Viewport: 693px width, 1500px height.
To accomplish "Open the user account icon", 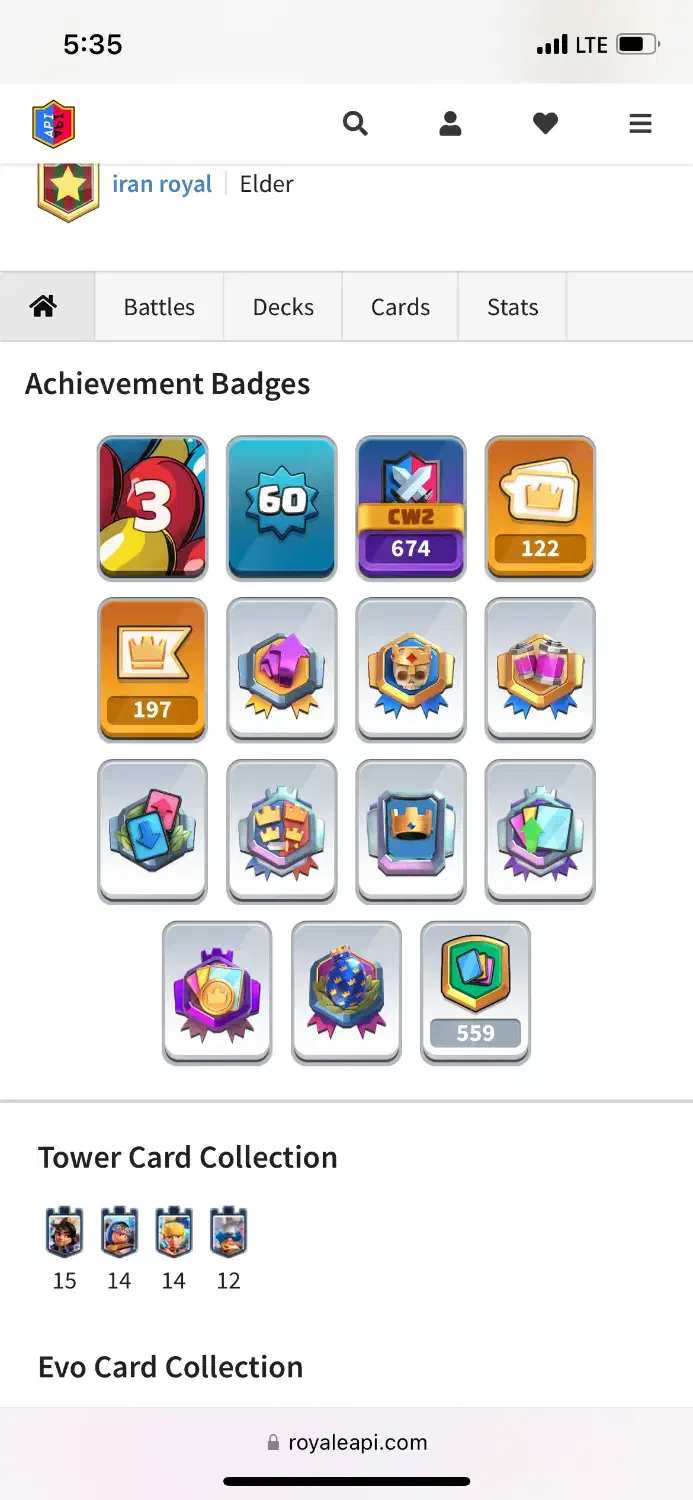I will coord(450,124).
